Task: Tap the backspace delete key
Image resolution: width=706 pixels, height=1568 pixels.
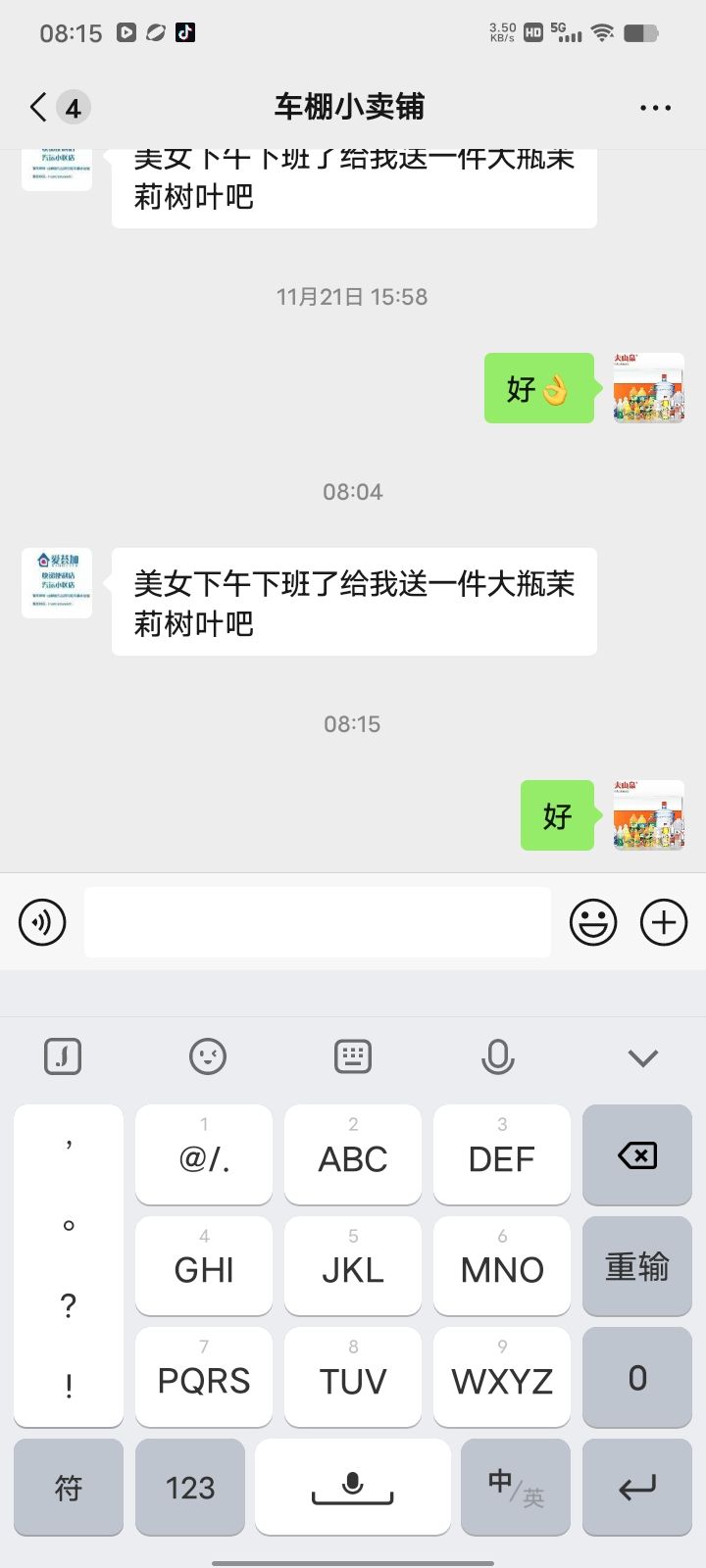Action: click(636, 1154)
